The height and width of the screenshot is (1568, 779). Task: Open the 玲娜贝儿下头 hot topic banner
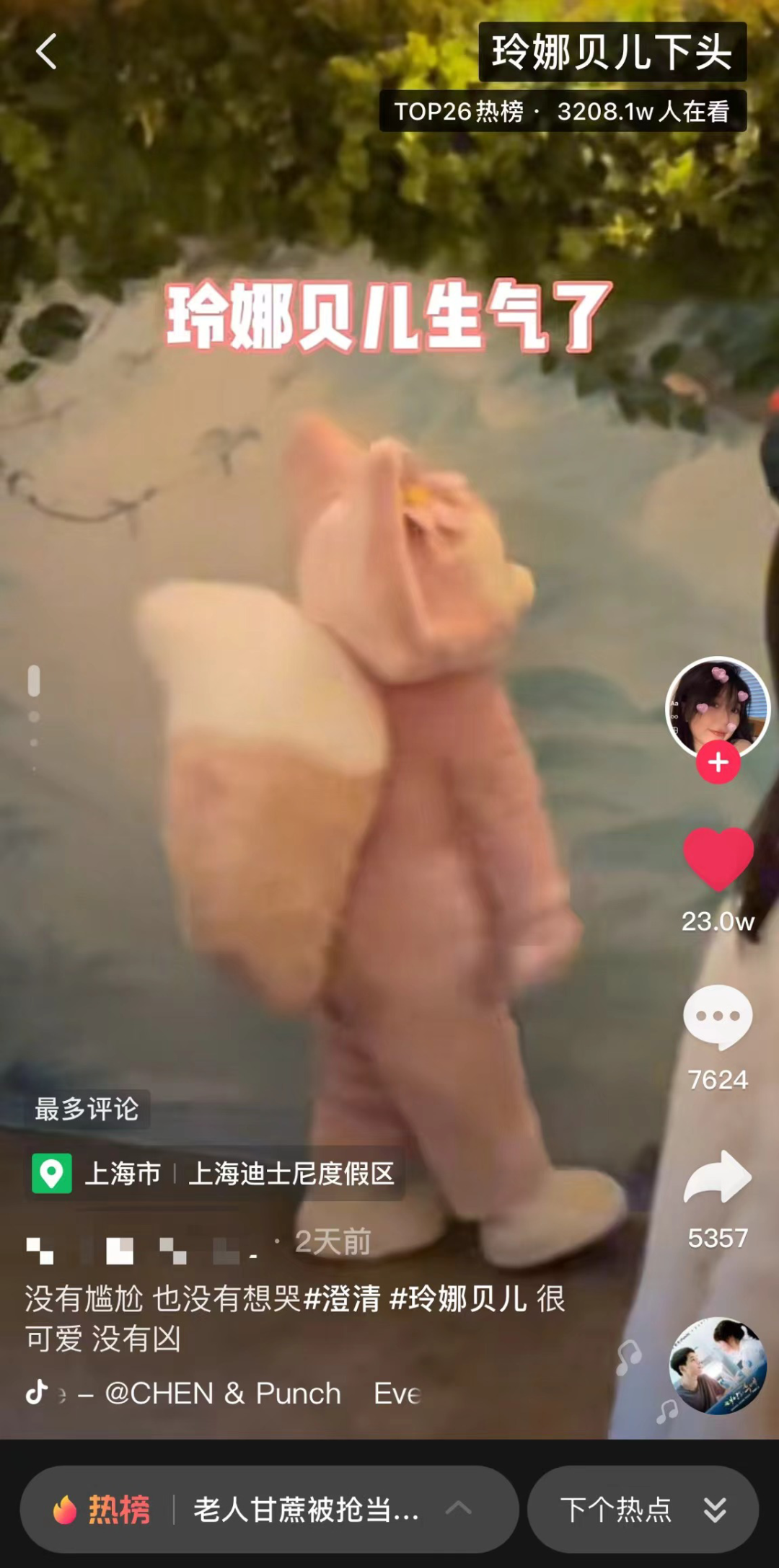coord(612,52)
